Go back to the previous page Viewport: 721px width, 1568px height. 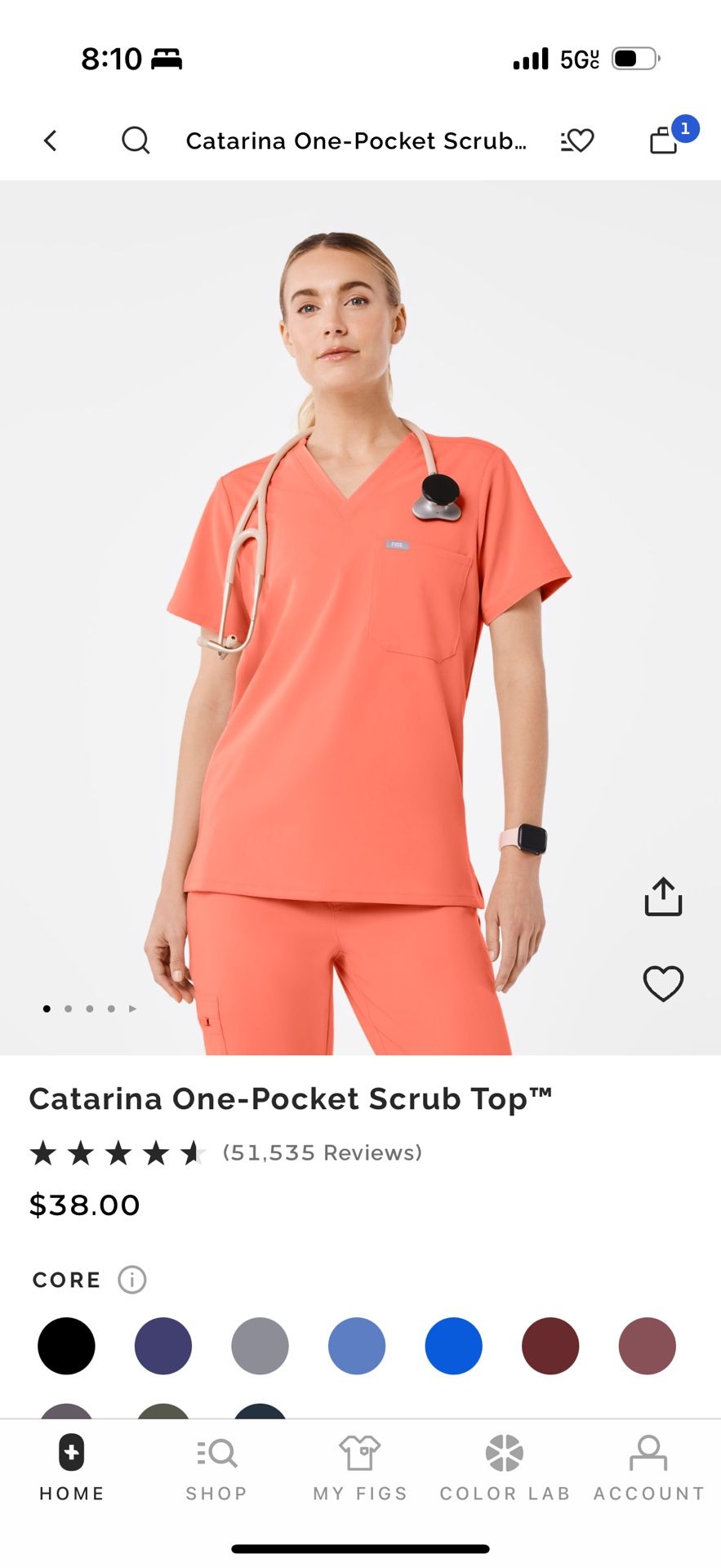(x=51, y=140)
